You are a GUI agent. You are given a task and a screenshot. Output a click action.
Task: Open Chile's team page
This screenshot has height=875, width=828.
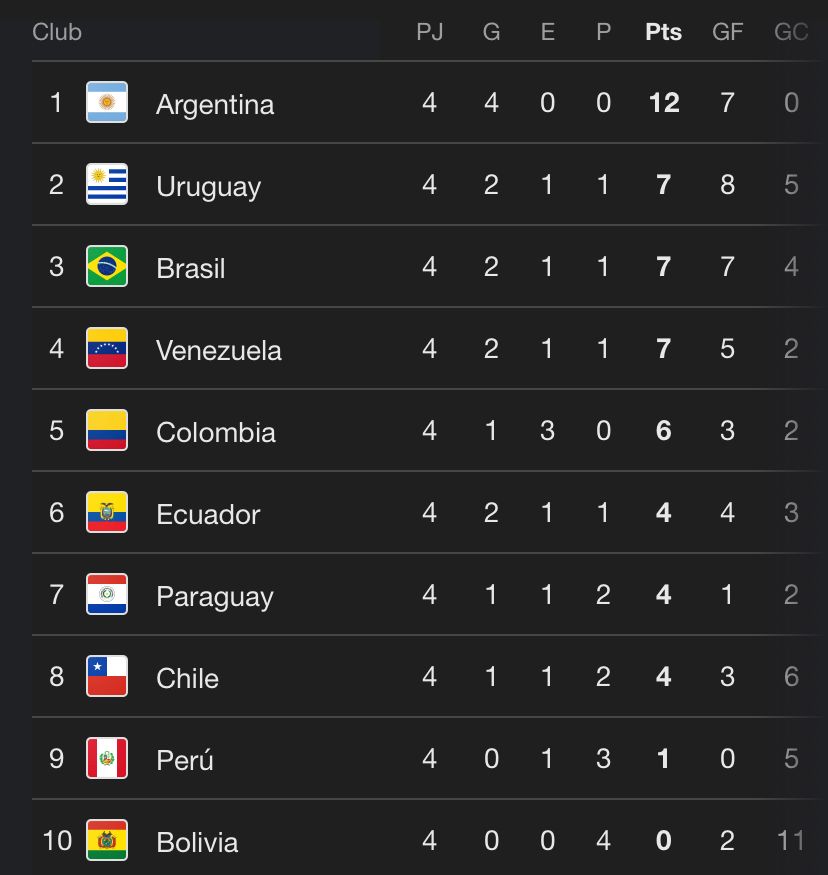coord(187,678)
